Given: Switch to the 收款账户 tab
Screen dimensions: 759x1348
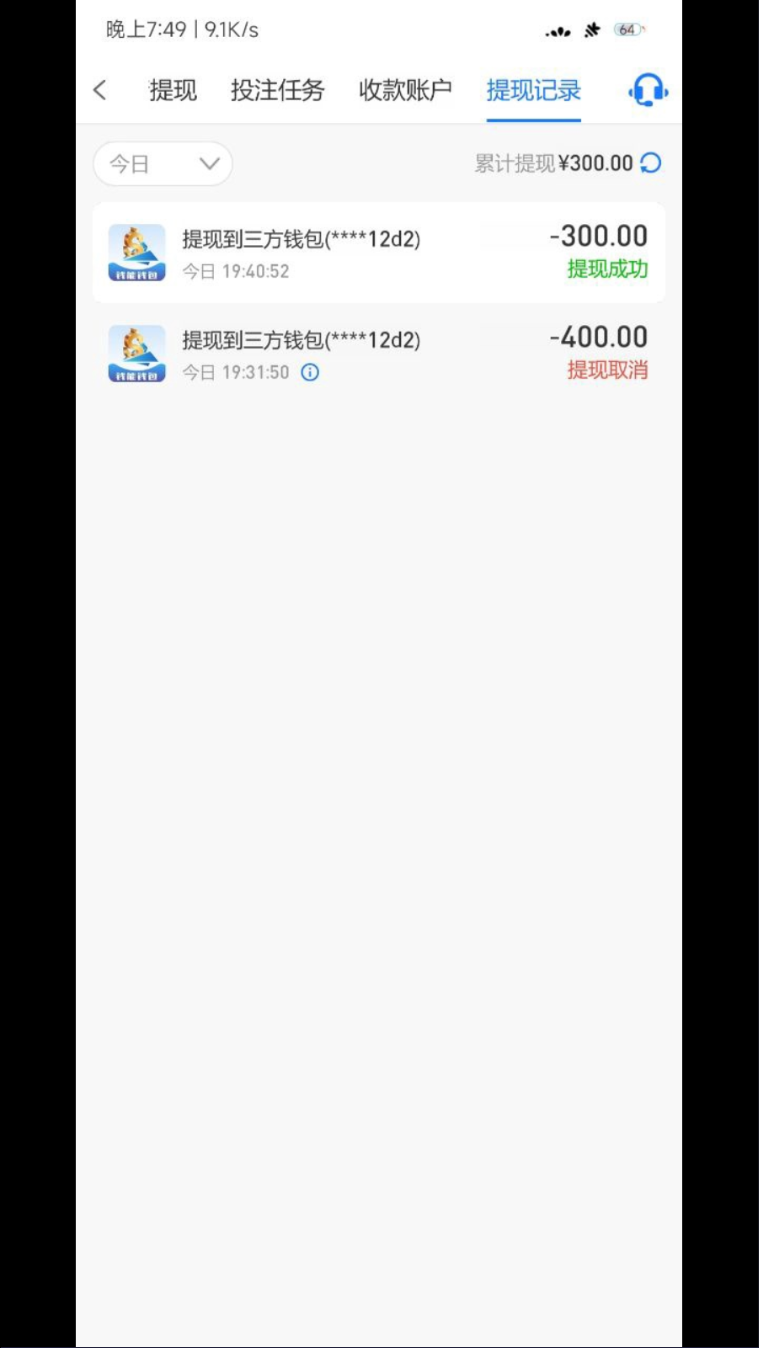Looking at the screenshot, I should pos(405,91).
